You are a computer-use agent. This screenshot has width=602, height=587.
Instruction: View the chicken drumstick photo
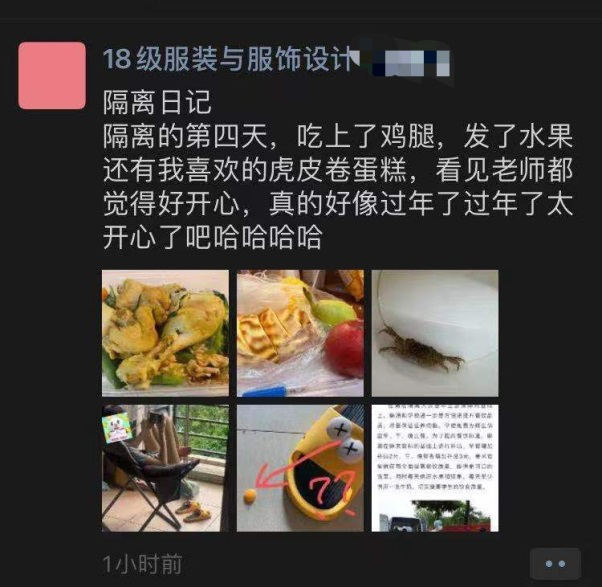pos(165,333)
